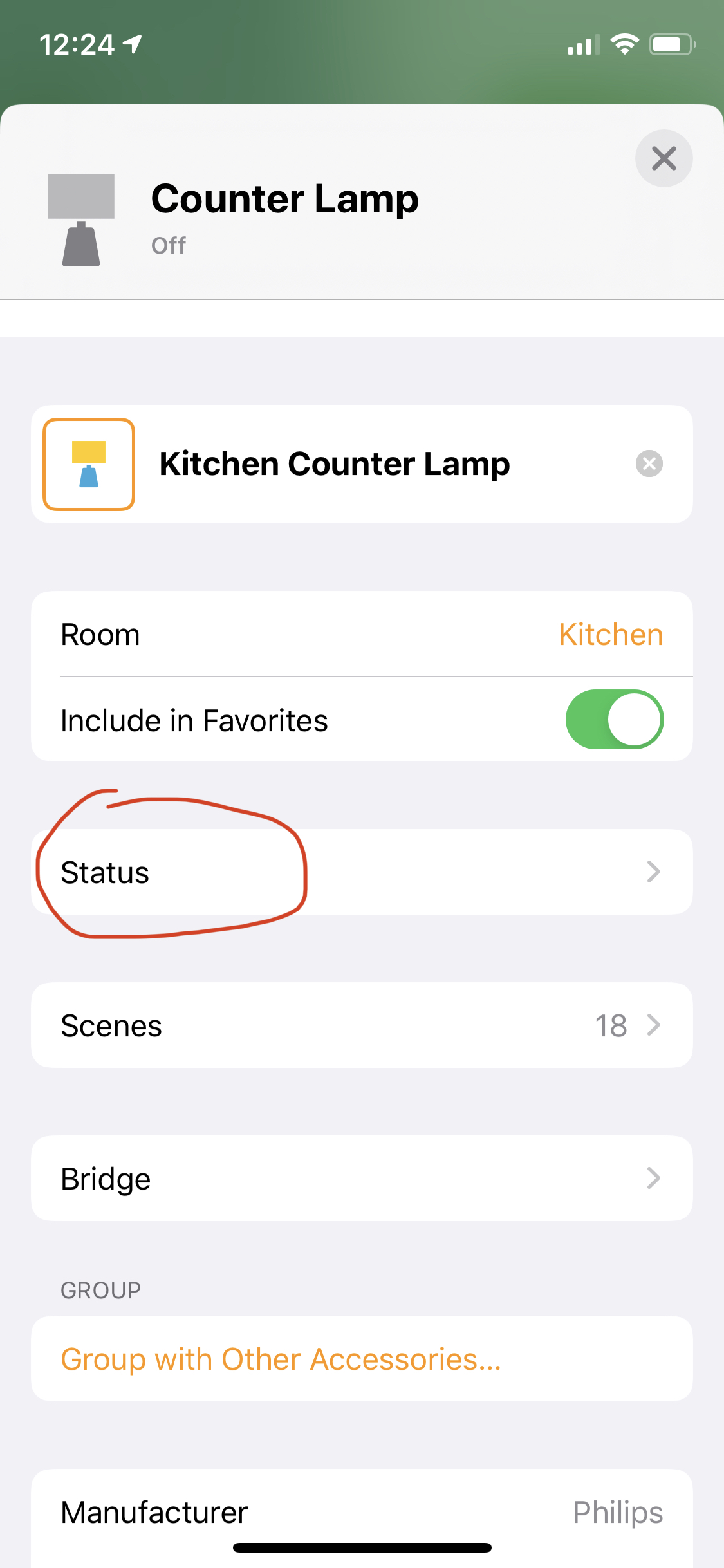Open the Scenes list
The image size is (724, 1568).
pos(362,1025)
